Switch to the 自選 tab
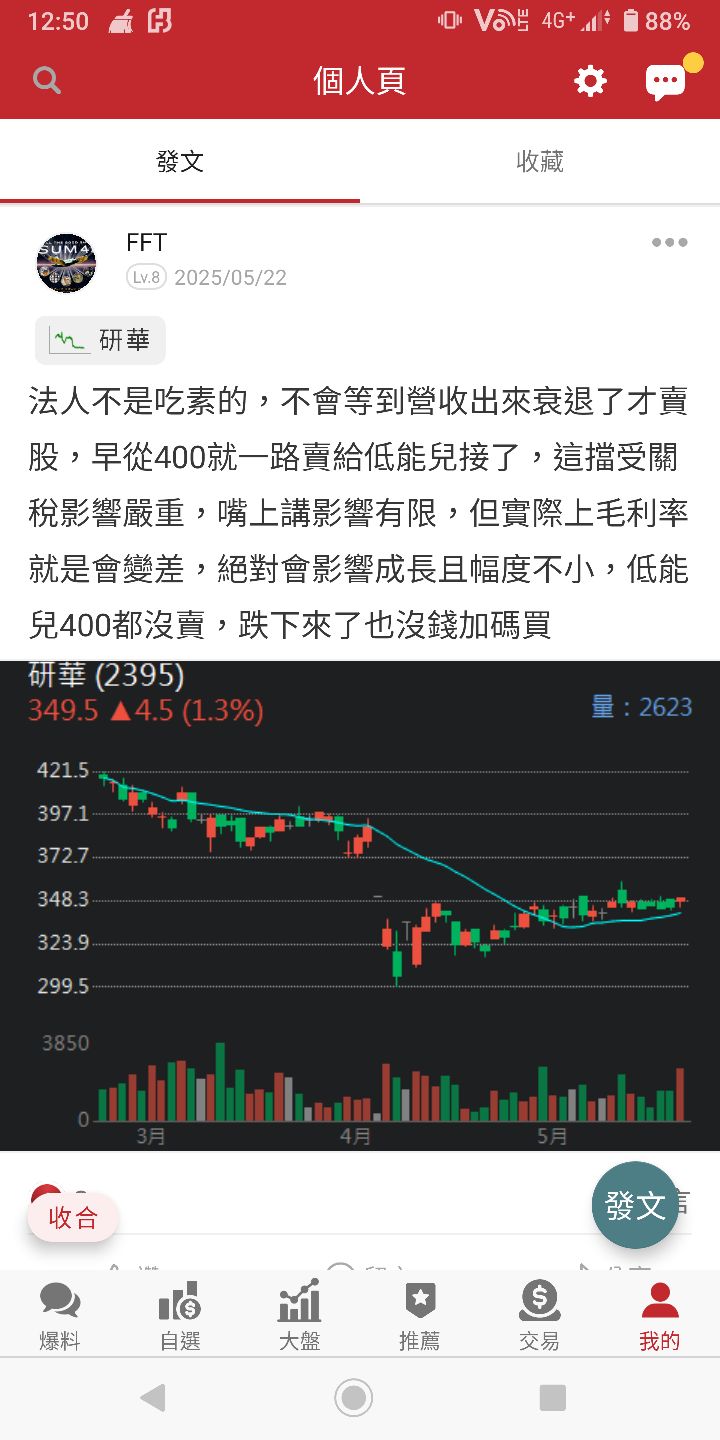This screenshot has height=1440, width=720. pyautogui.click(x=180, y=1315)
